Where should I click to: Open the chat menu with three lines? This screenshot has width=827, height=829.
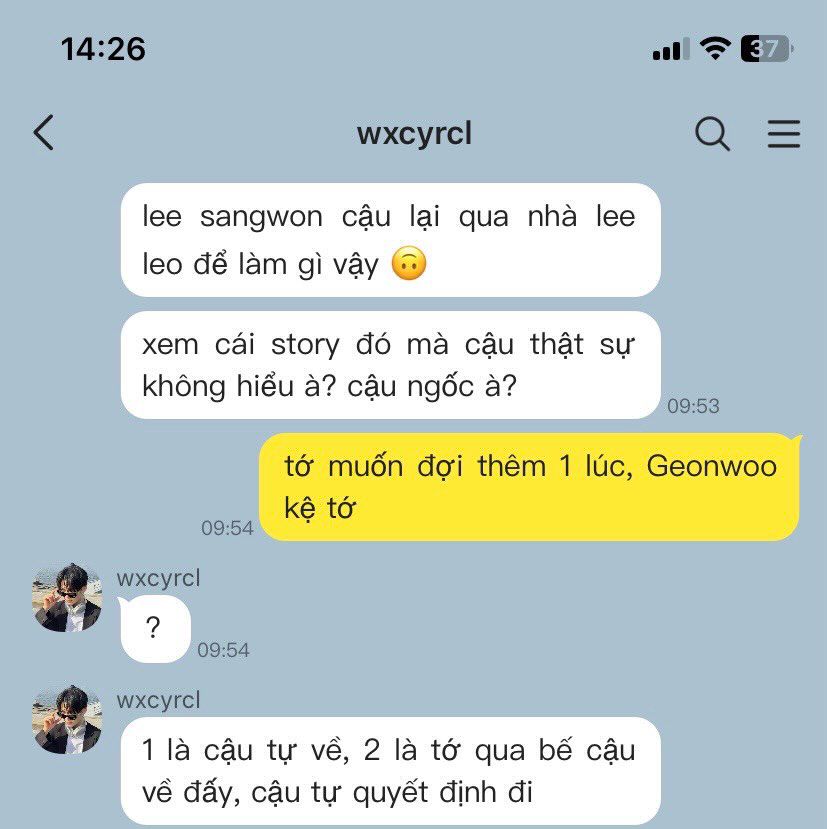pos(784,134)
